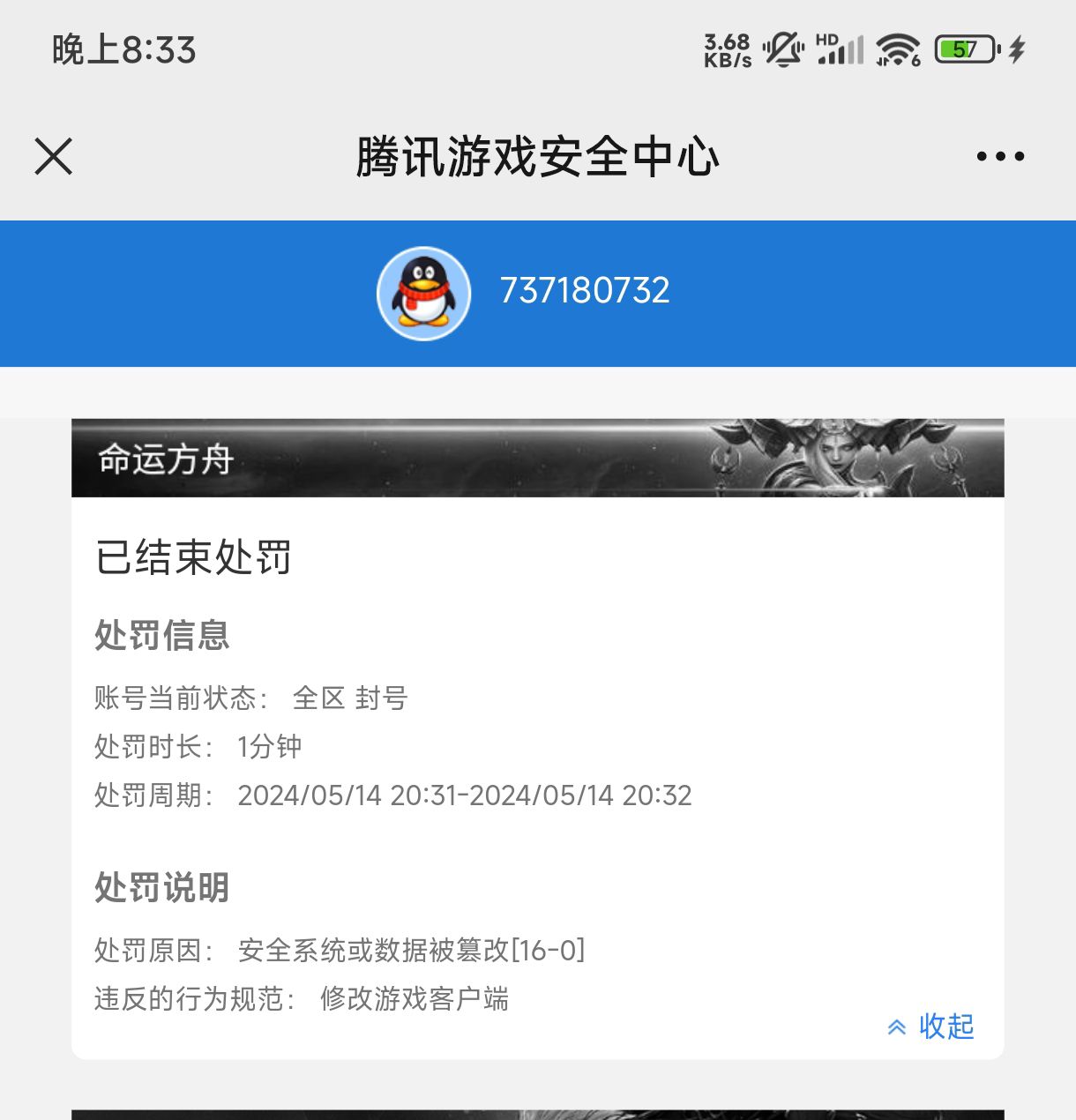Tap the 处罚周期 date range text
Viewport: 1076px width, 1120px height.
[x=393, y=795]
